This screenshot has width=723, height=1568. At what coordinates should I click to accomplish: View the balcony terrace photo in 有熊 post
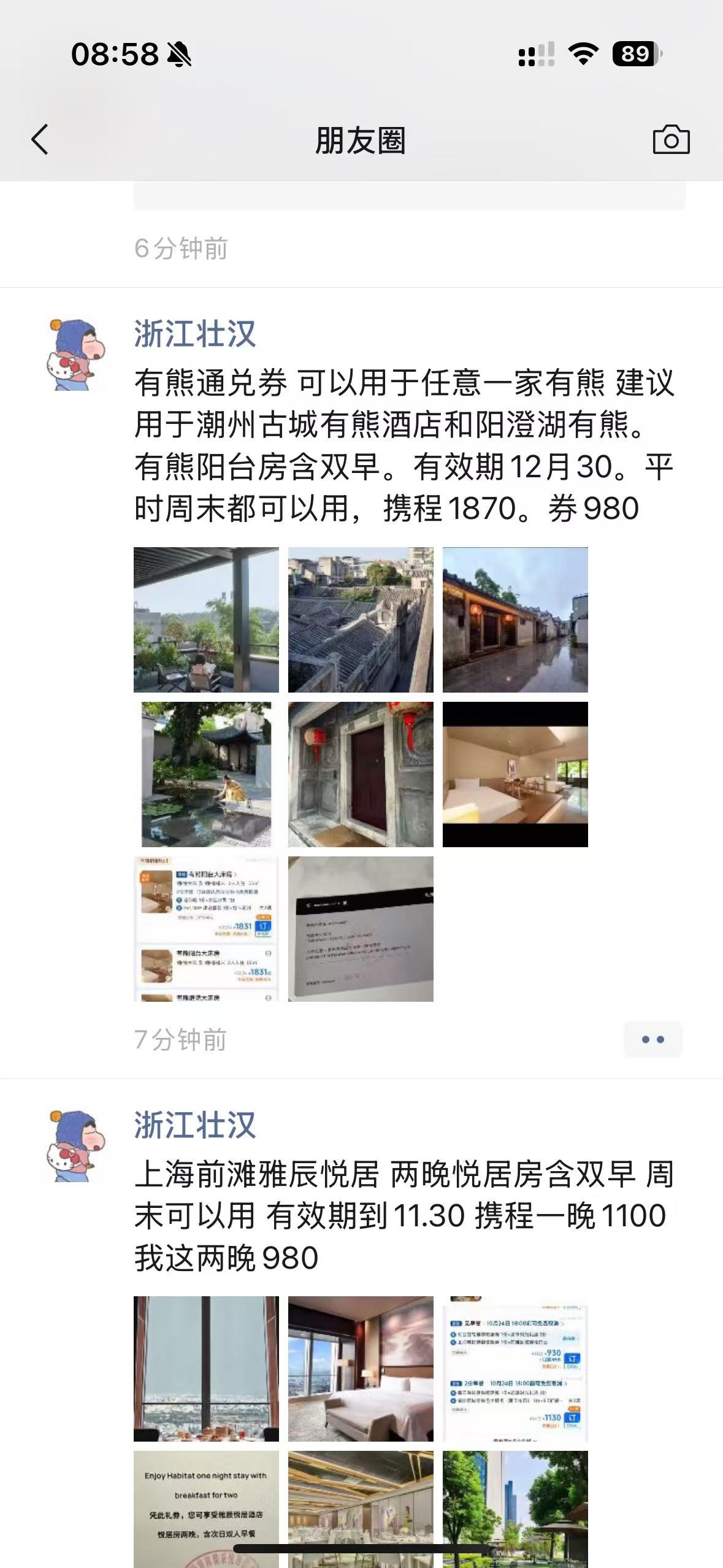click(x=206, y=620)
